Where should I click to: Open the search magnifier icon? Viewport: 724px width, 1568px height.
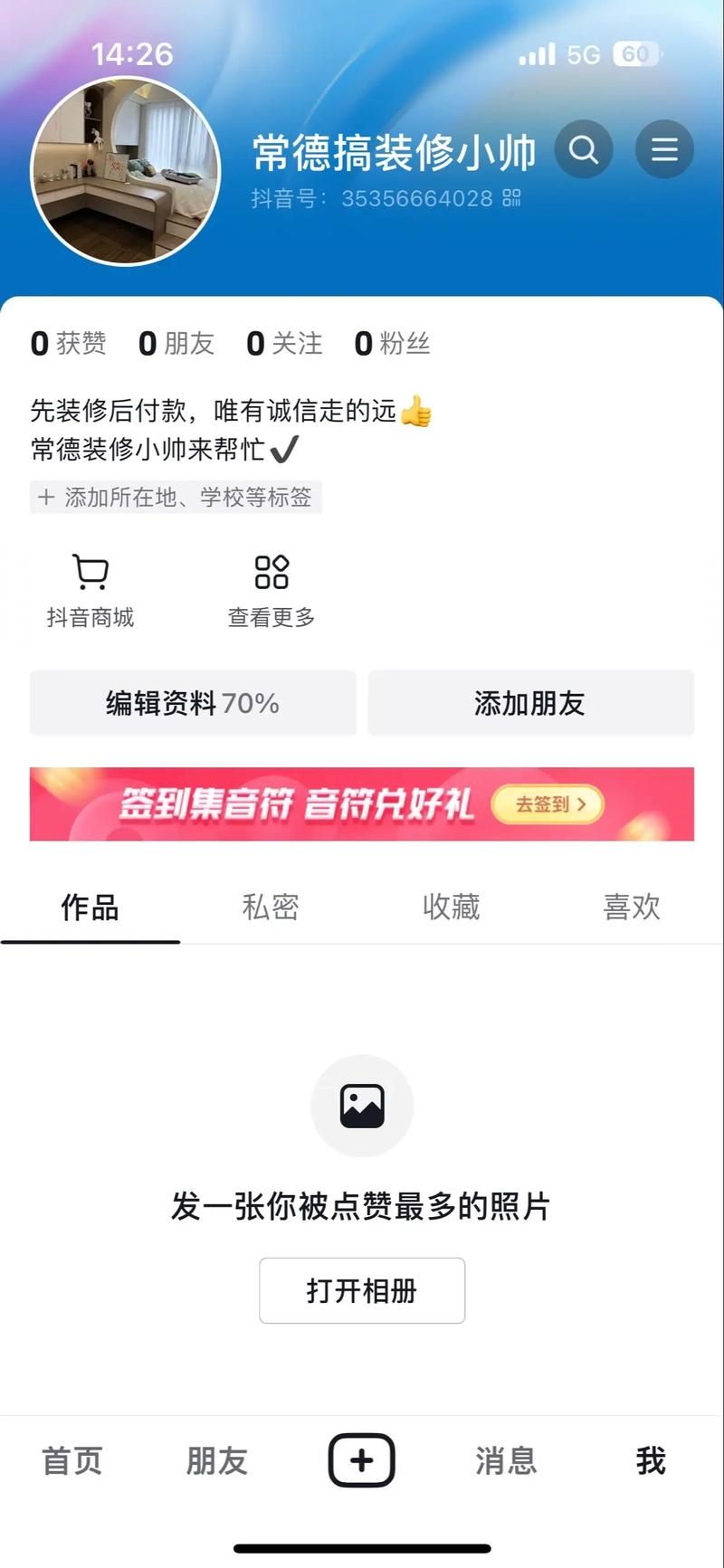584,149
